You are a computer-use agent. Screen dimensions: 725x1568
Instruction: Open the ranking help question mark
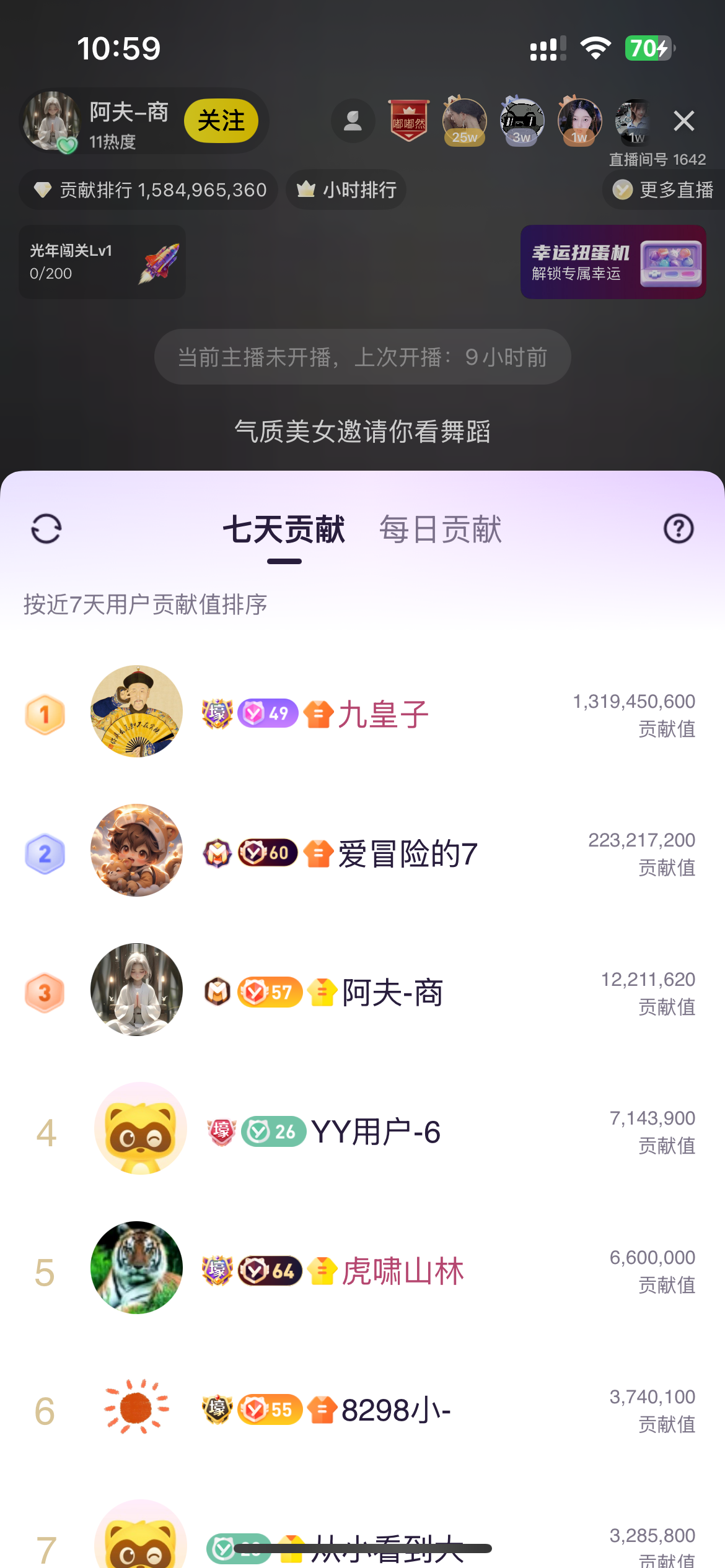(679, 529)
